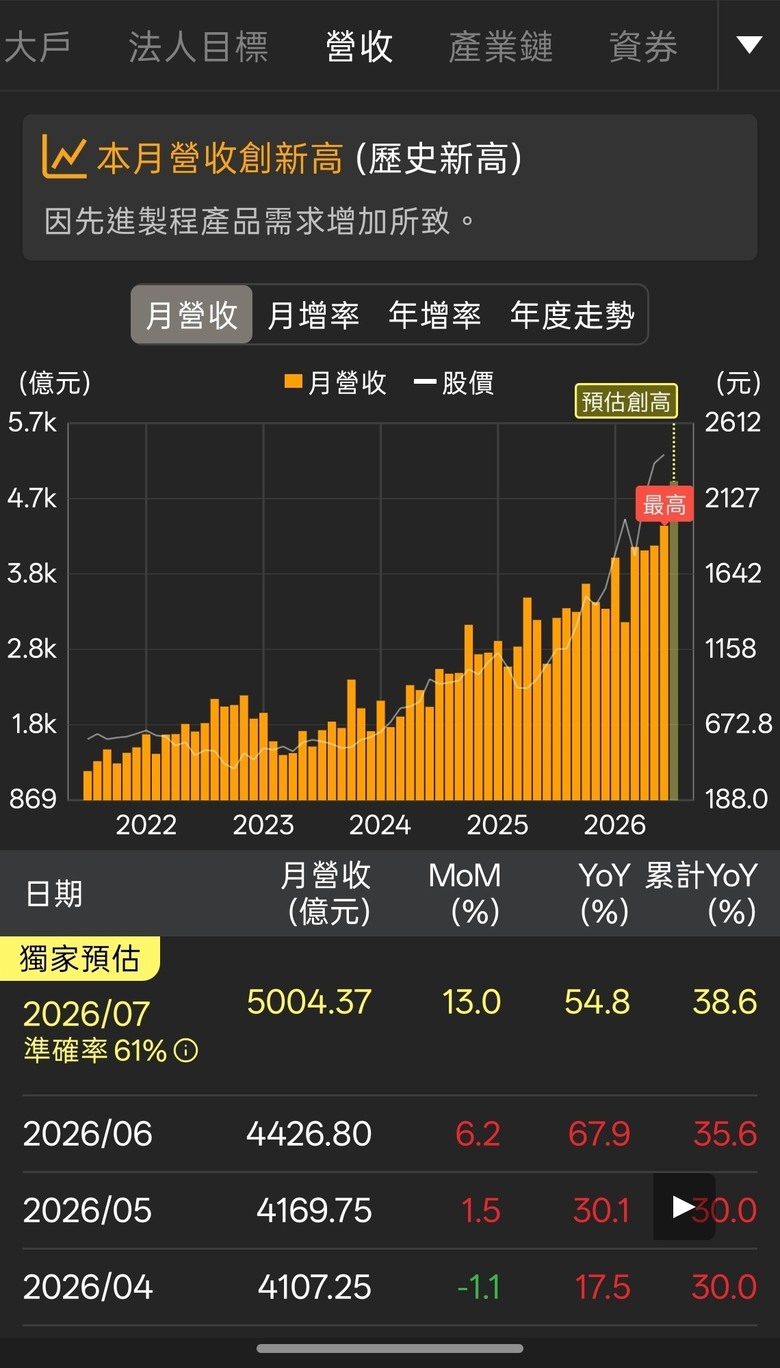Select the 月營收 chart segment
Screen dimensions: 780x1368
click(192, 315)
